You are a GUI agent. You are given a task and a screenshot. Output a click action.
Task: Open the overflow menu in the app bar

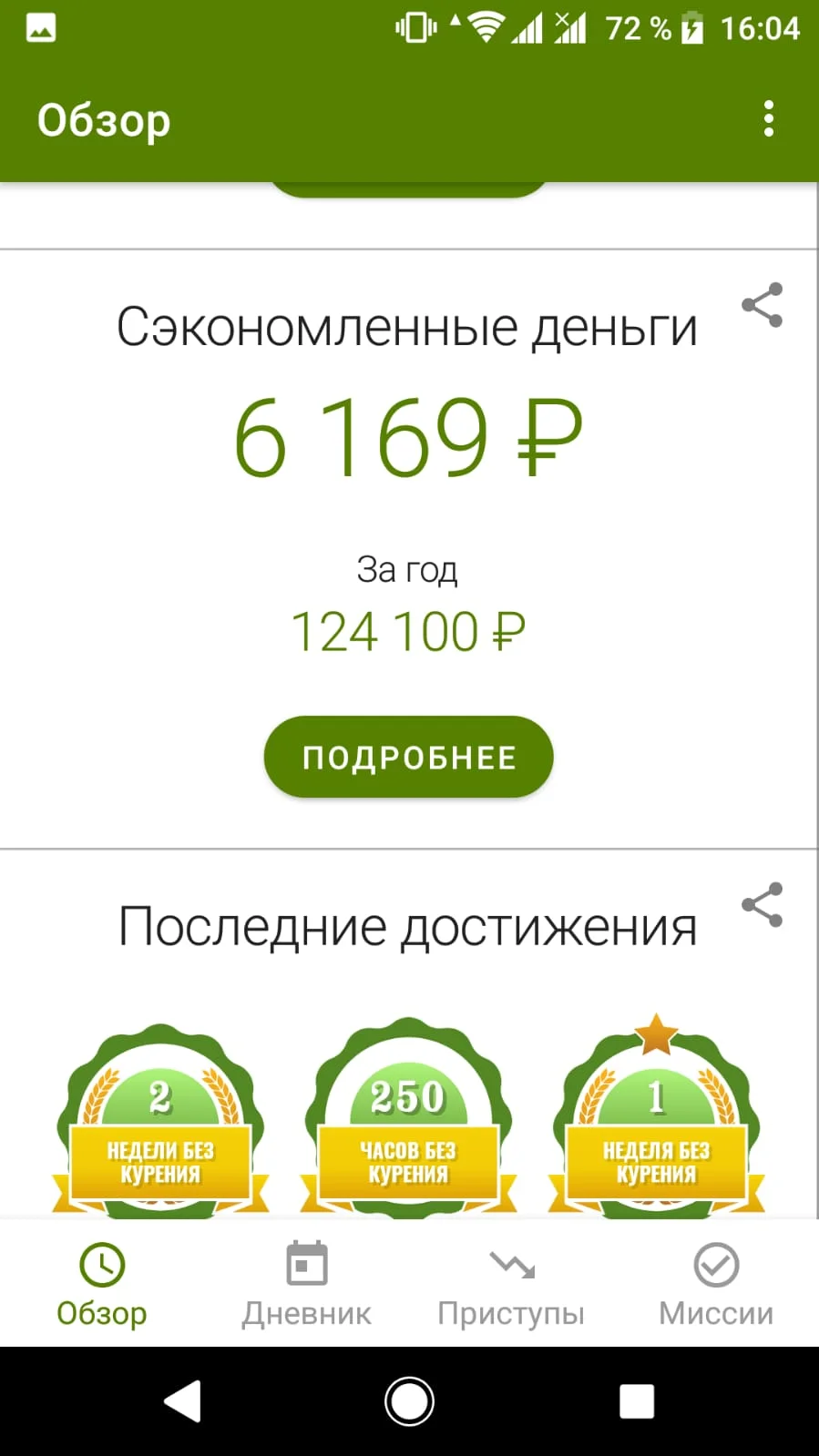coord(769,119)
